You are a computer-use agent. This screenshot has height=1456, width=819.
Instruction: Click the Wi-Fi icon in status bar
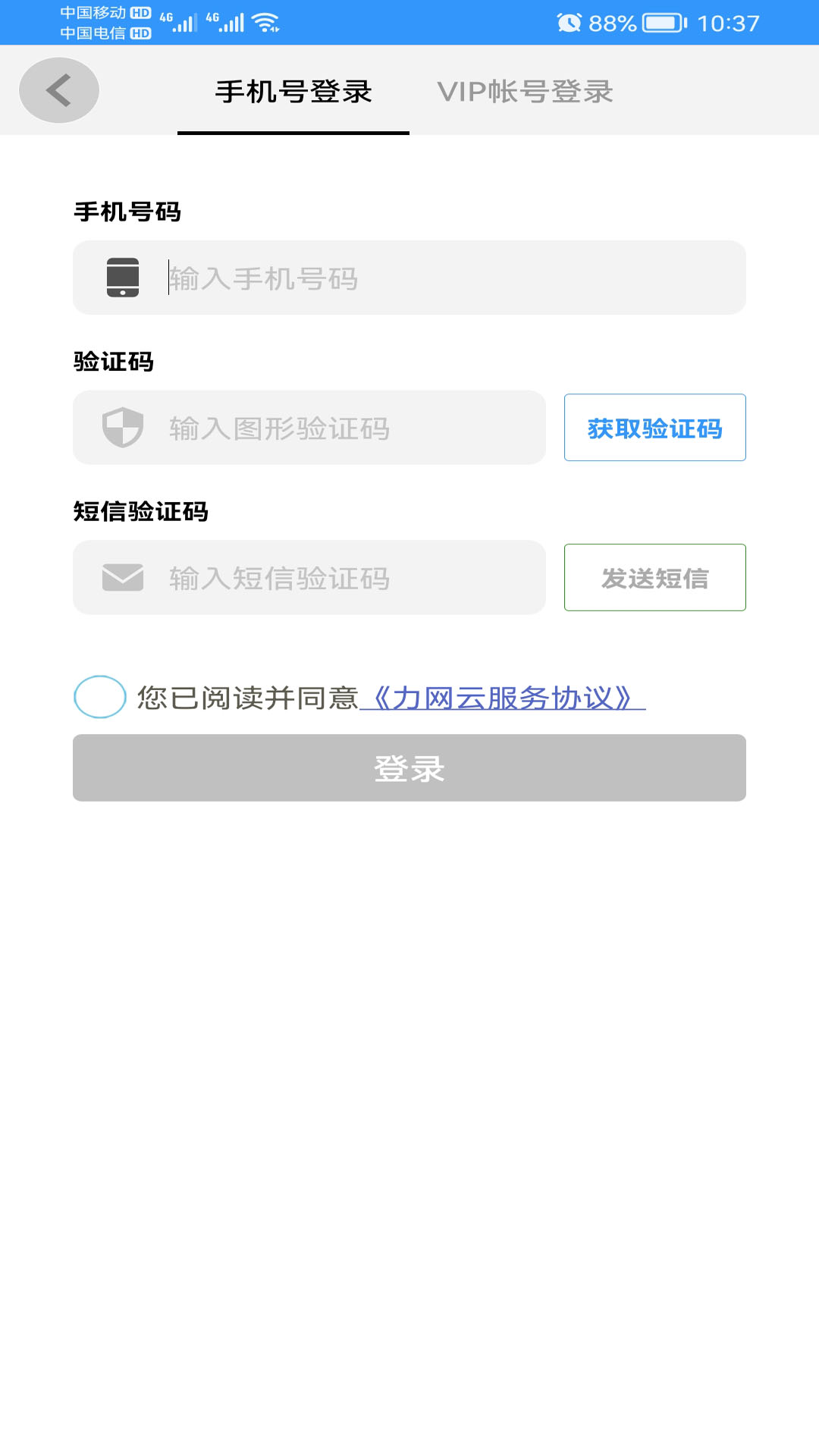264,21
